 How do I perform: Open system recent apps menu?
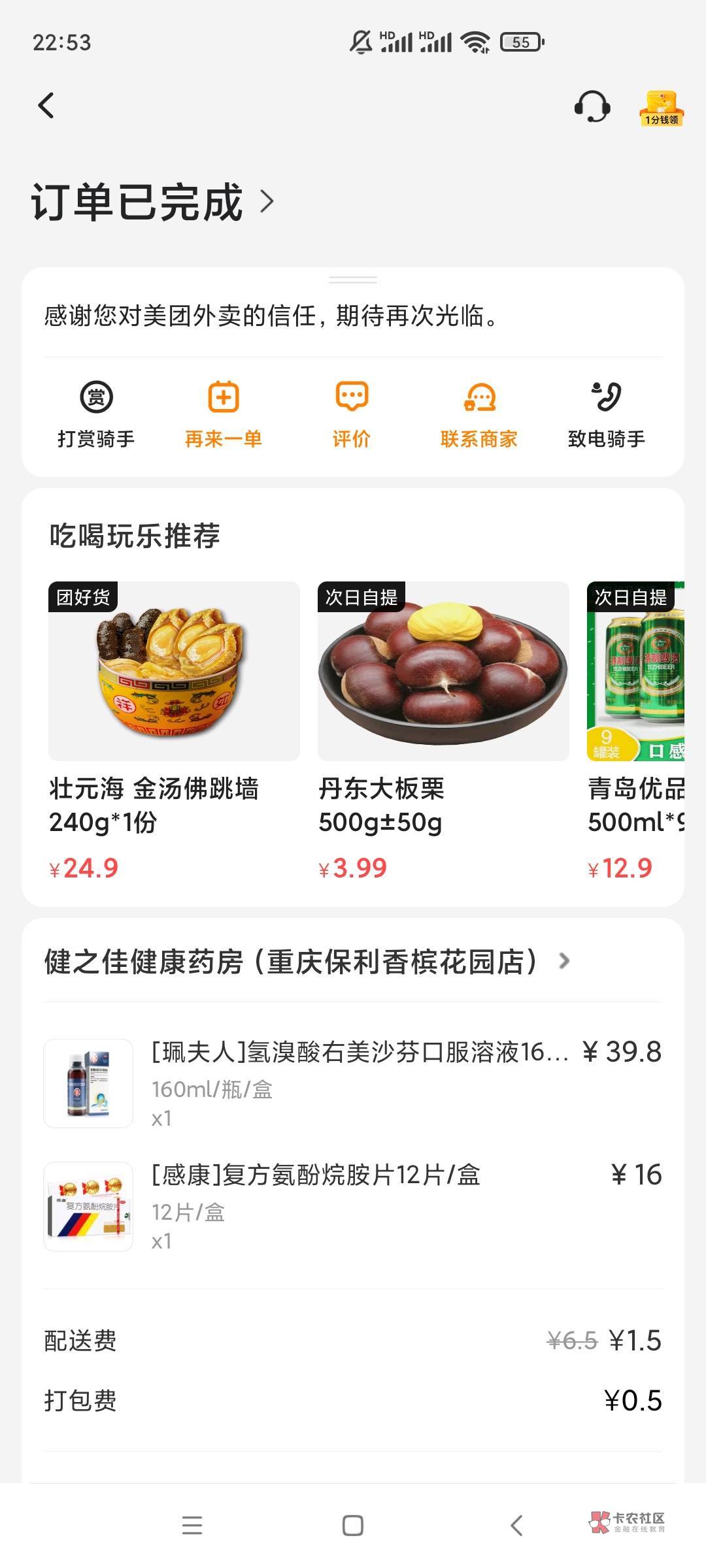192,1526
